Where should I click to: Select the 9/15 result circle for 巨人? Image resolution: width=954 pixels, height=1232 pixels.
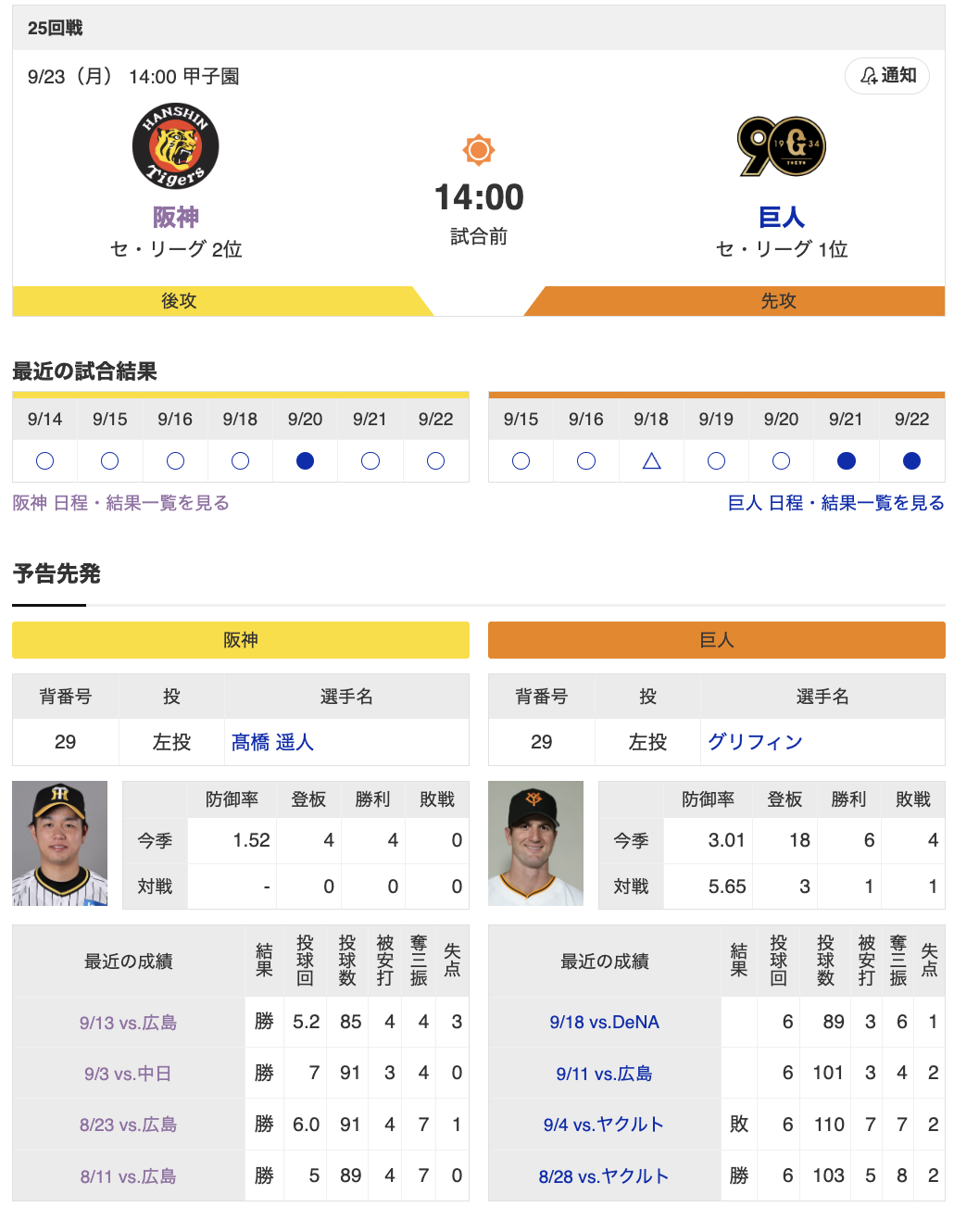point(521,460)
